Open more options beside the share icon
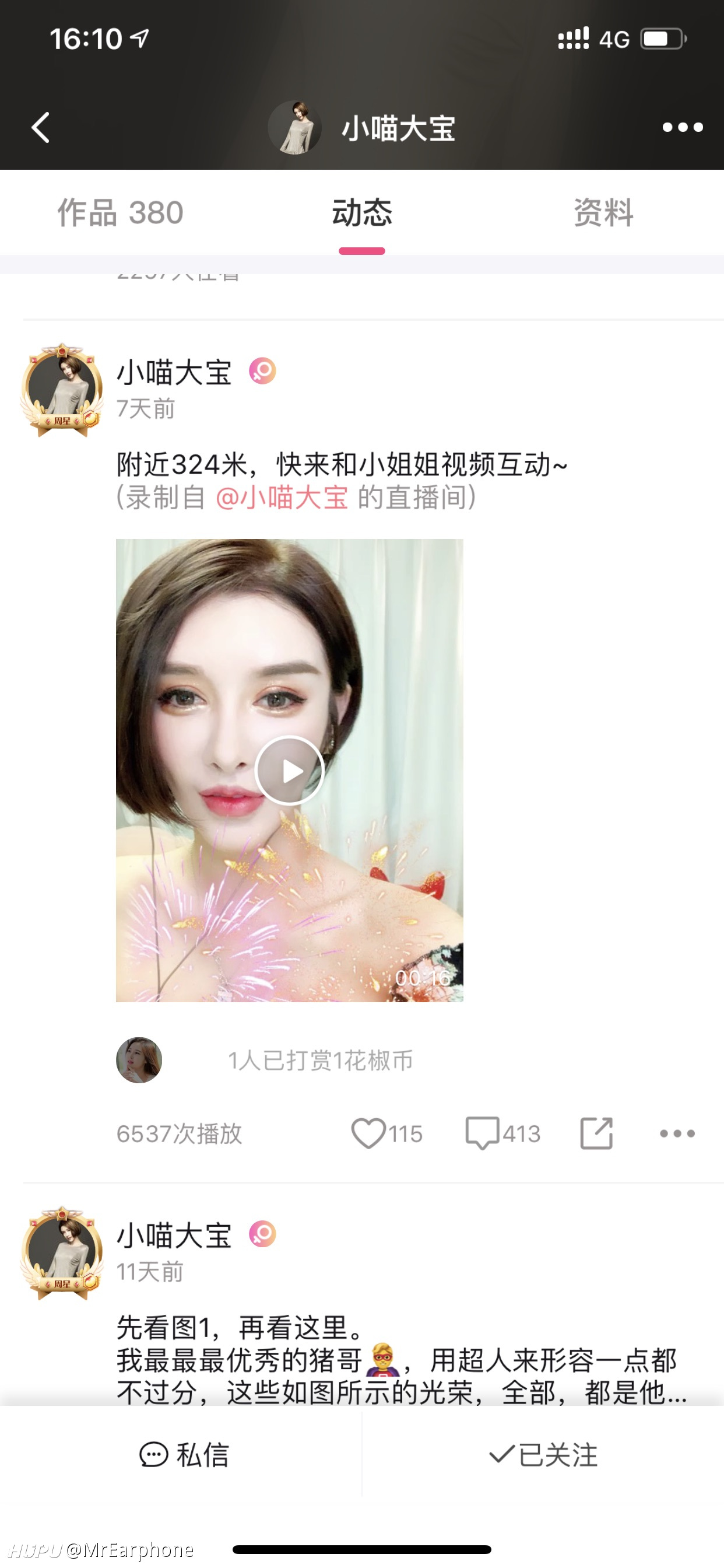Viewport: 724px width, 1568px height. point(677,1133)
